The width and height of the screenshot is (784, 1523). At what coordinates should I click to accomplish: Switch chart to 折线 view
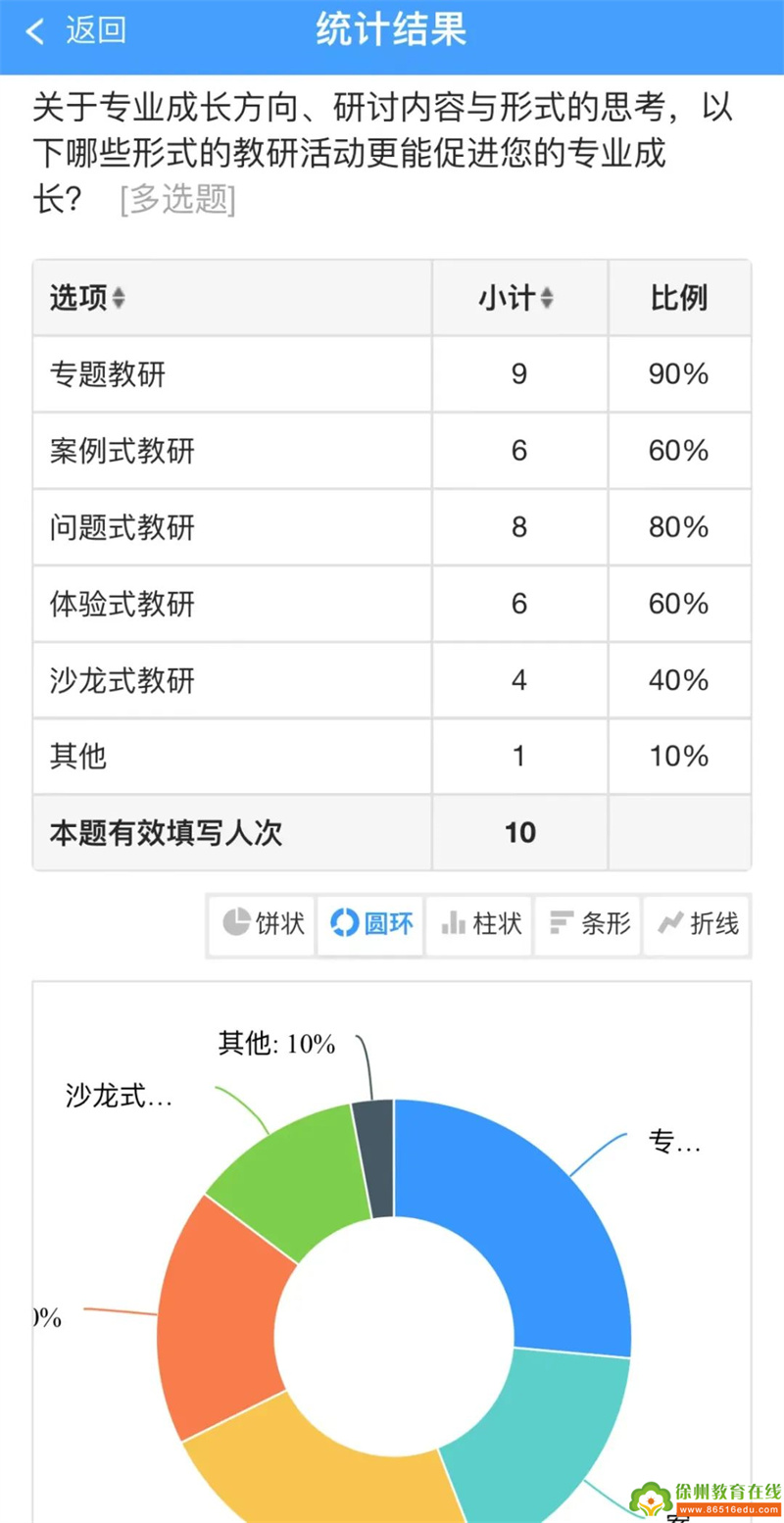(698, 923)
